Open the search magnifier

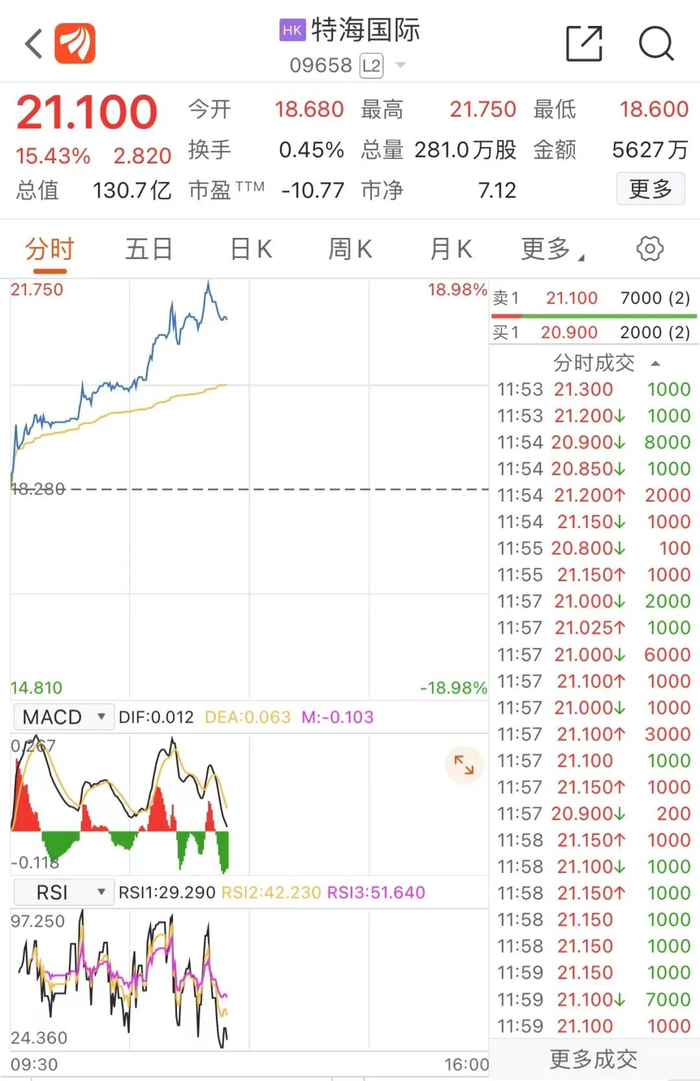[656, 44]
